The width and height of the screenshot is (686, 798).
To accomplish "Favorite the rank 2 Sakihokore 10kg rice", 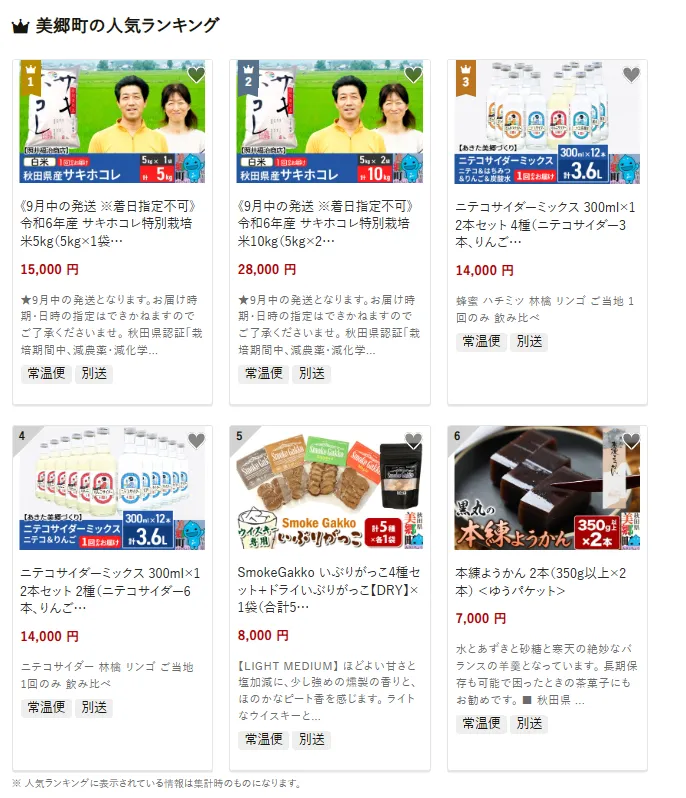I will coord(413,75).
